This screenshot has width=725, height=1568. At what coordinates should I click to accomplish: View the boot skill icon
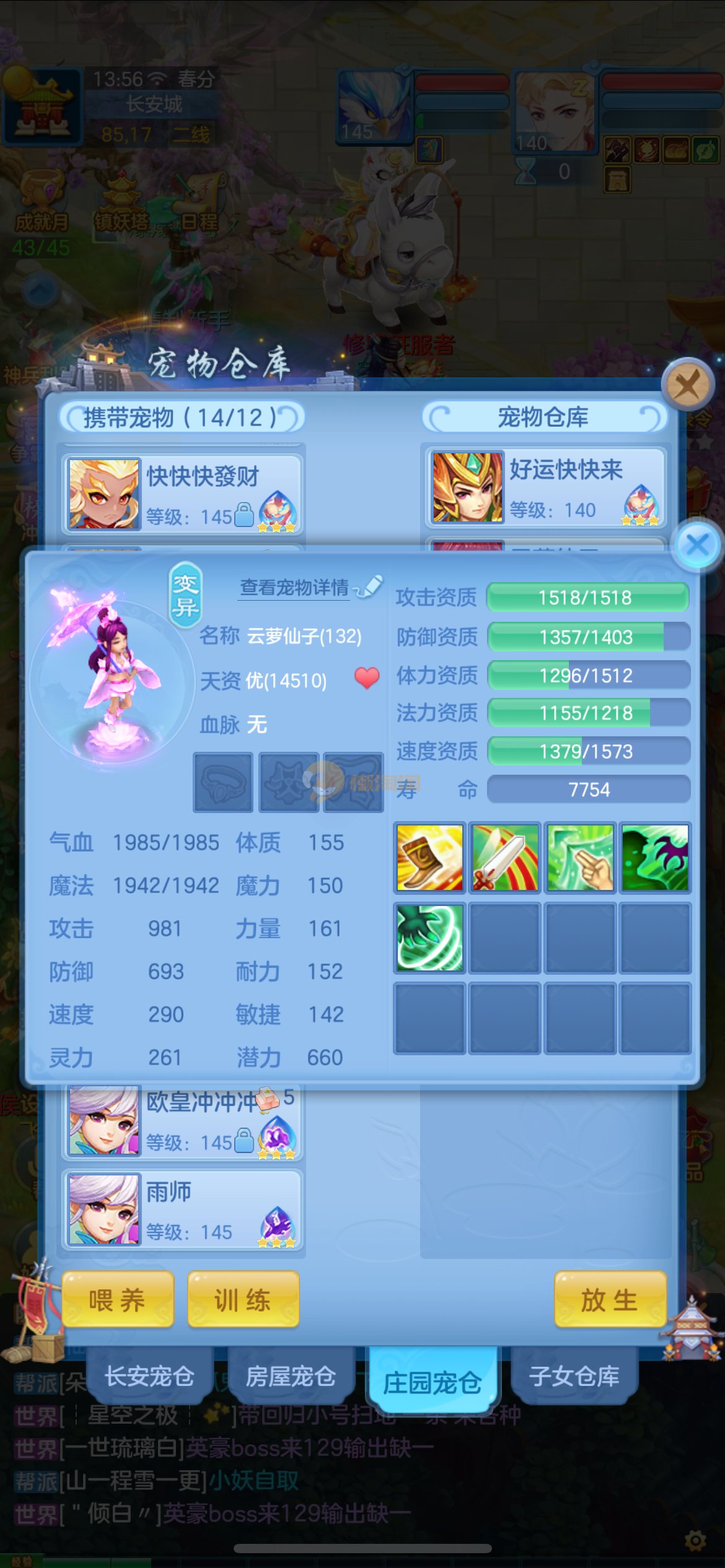429,858
